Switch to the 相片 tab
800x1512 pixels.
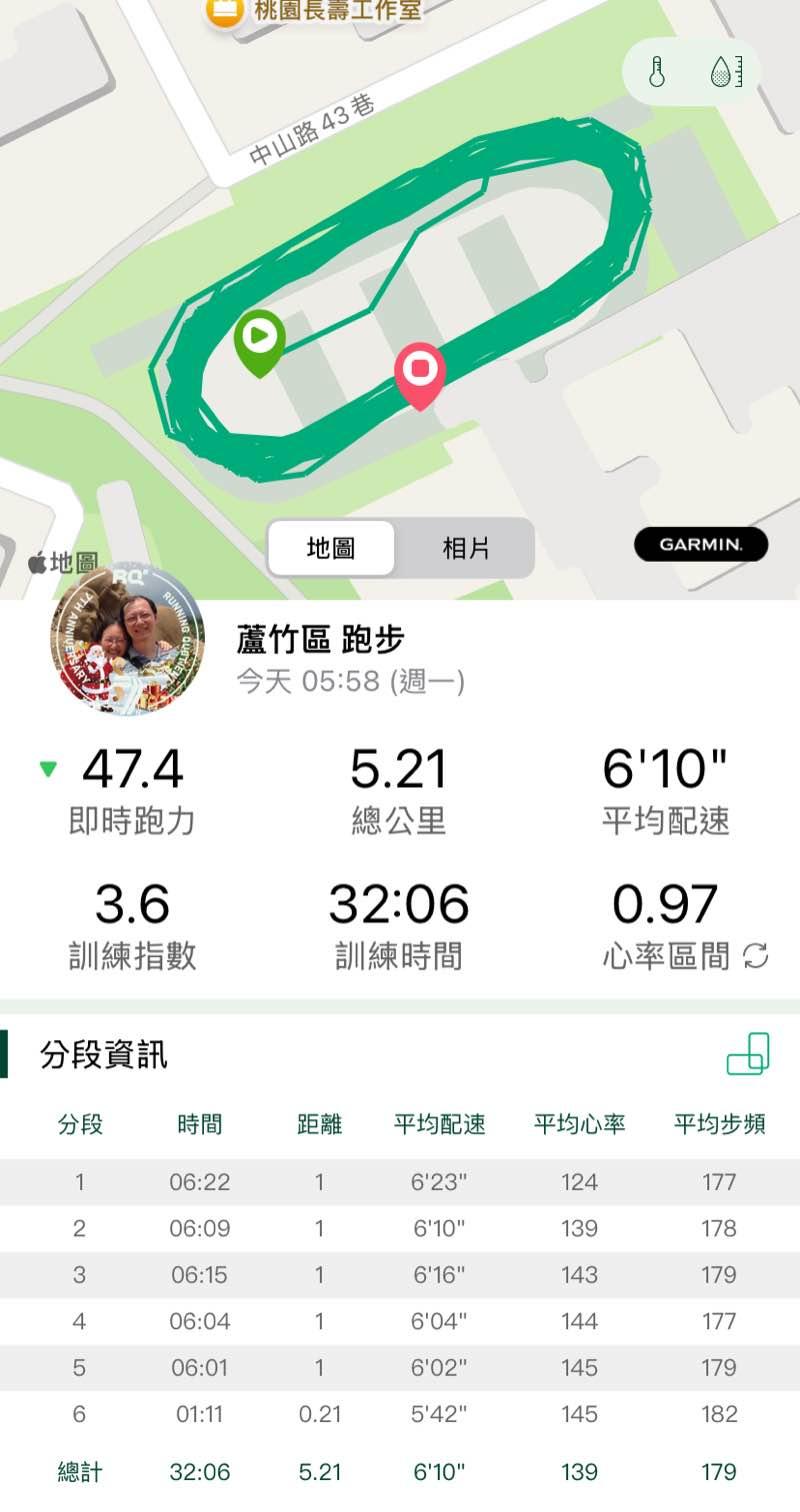click(x=466, y=548)
